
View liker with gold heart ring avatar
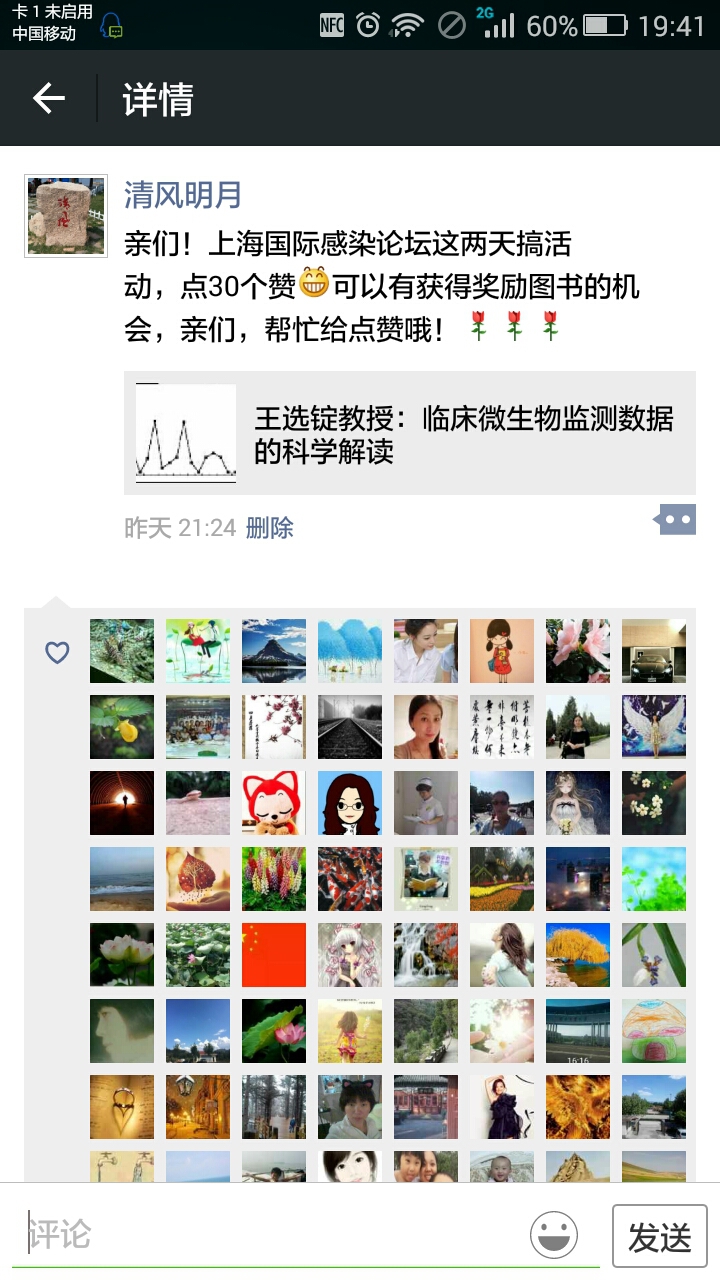tap(122, 1106)
